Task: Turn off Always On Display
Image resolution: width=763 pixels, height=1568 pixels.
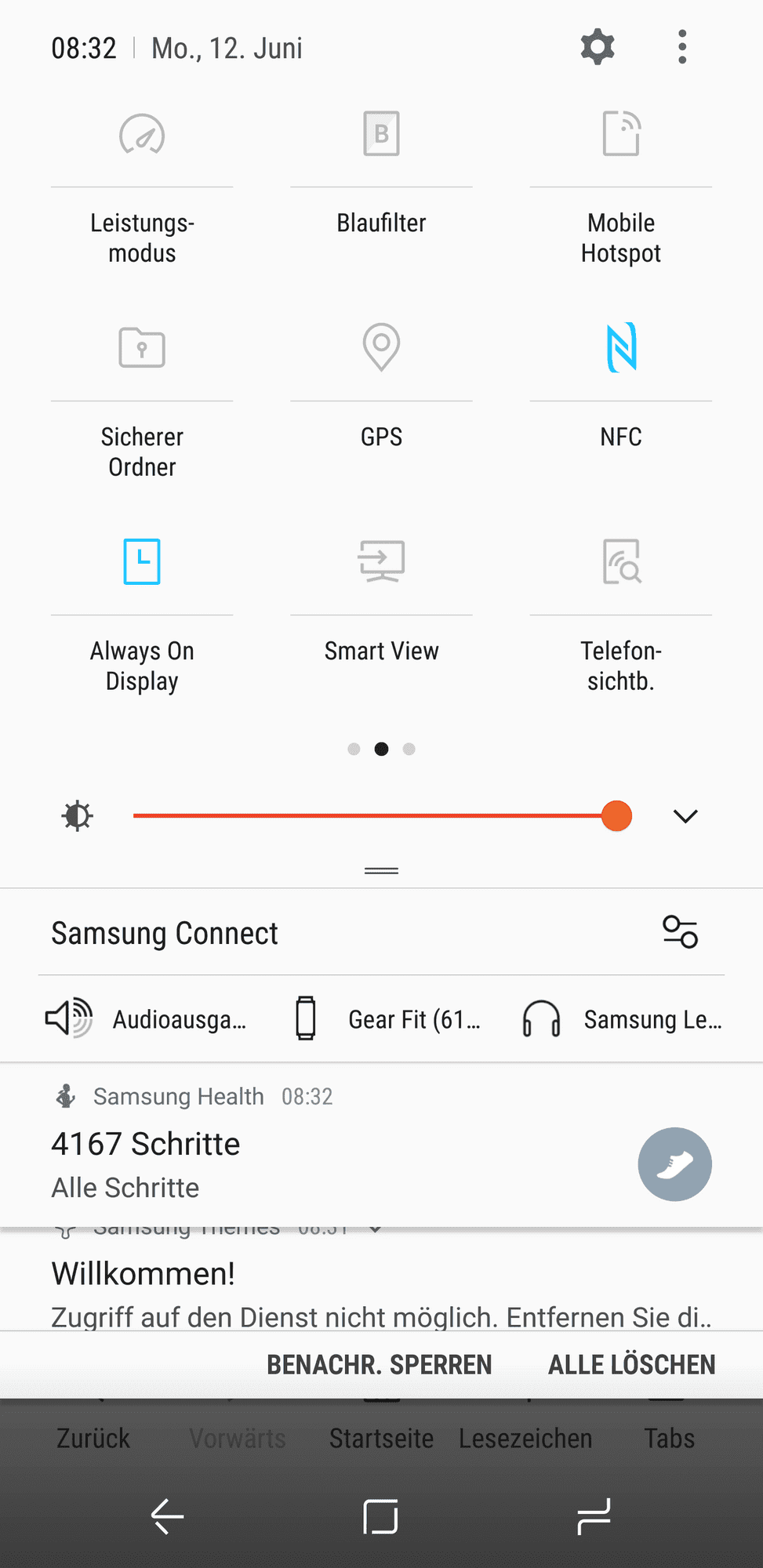Action: (142, 561)
